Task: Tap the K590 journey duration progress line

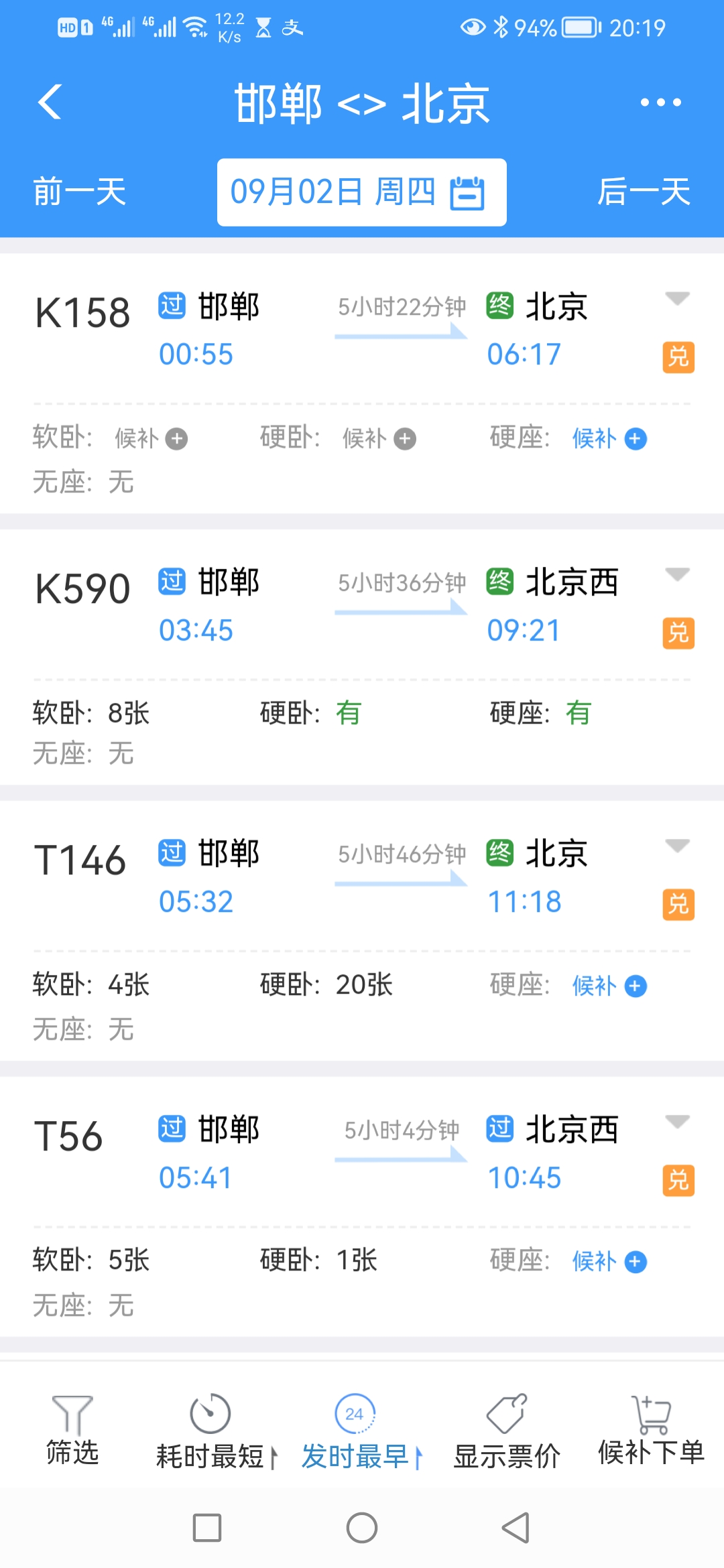Action: point(400,611)
